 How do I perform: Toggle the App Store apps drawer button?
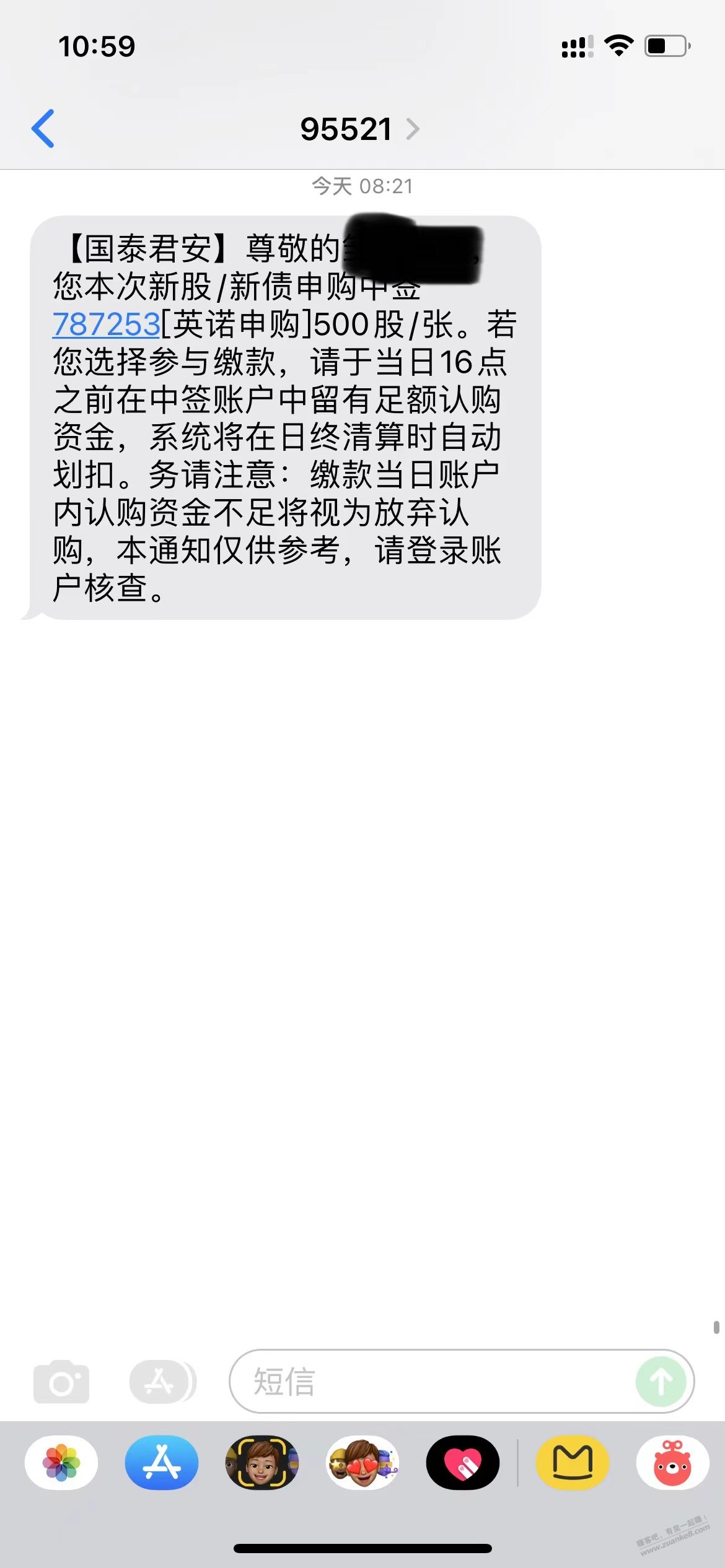pos(162,1381)
